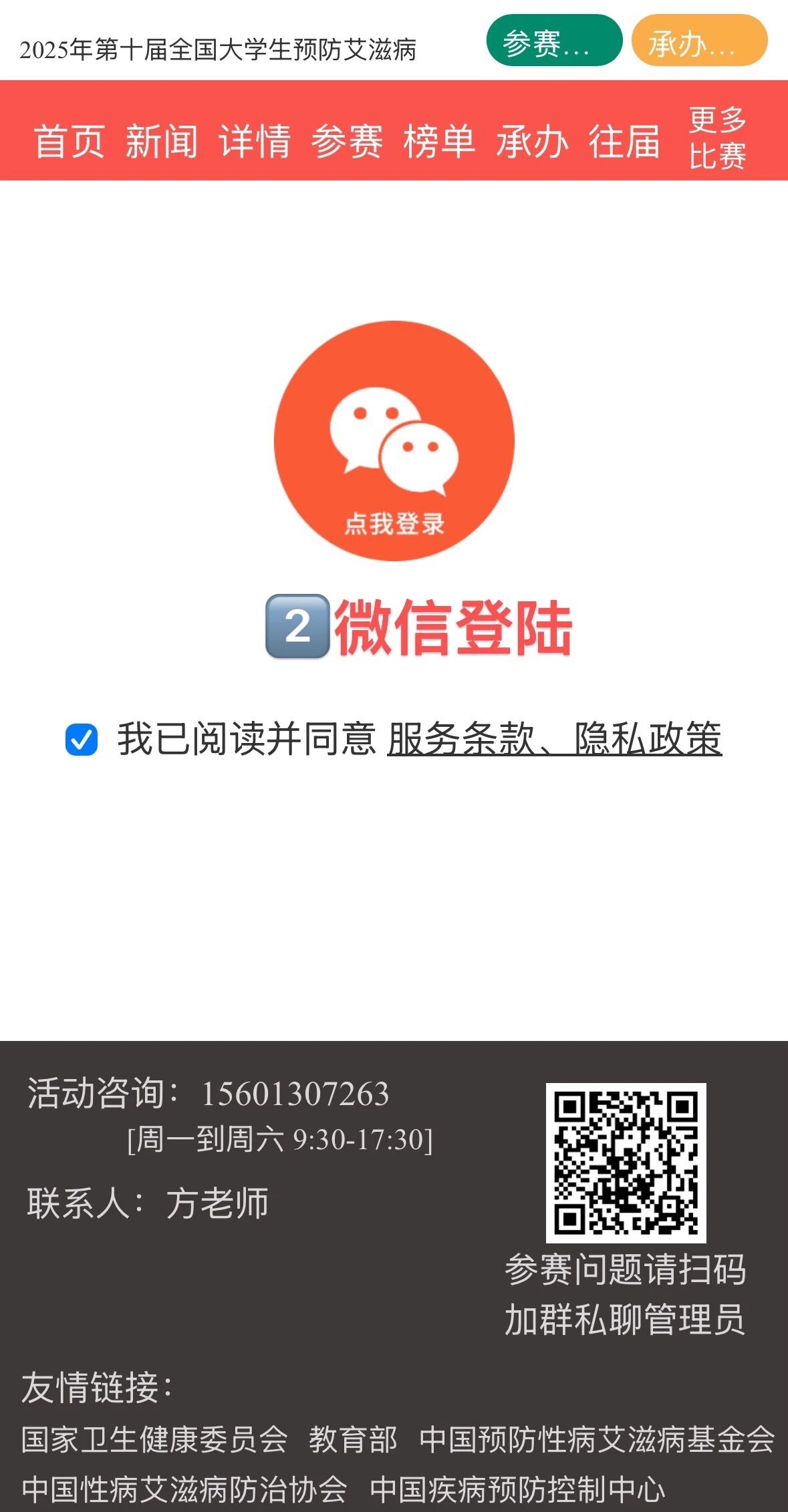Open the 中国疾病预防控制中心 link

(x=517, y=1489)
